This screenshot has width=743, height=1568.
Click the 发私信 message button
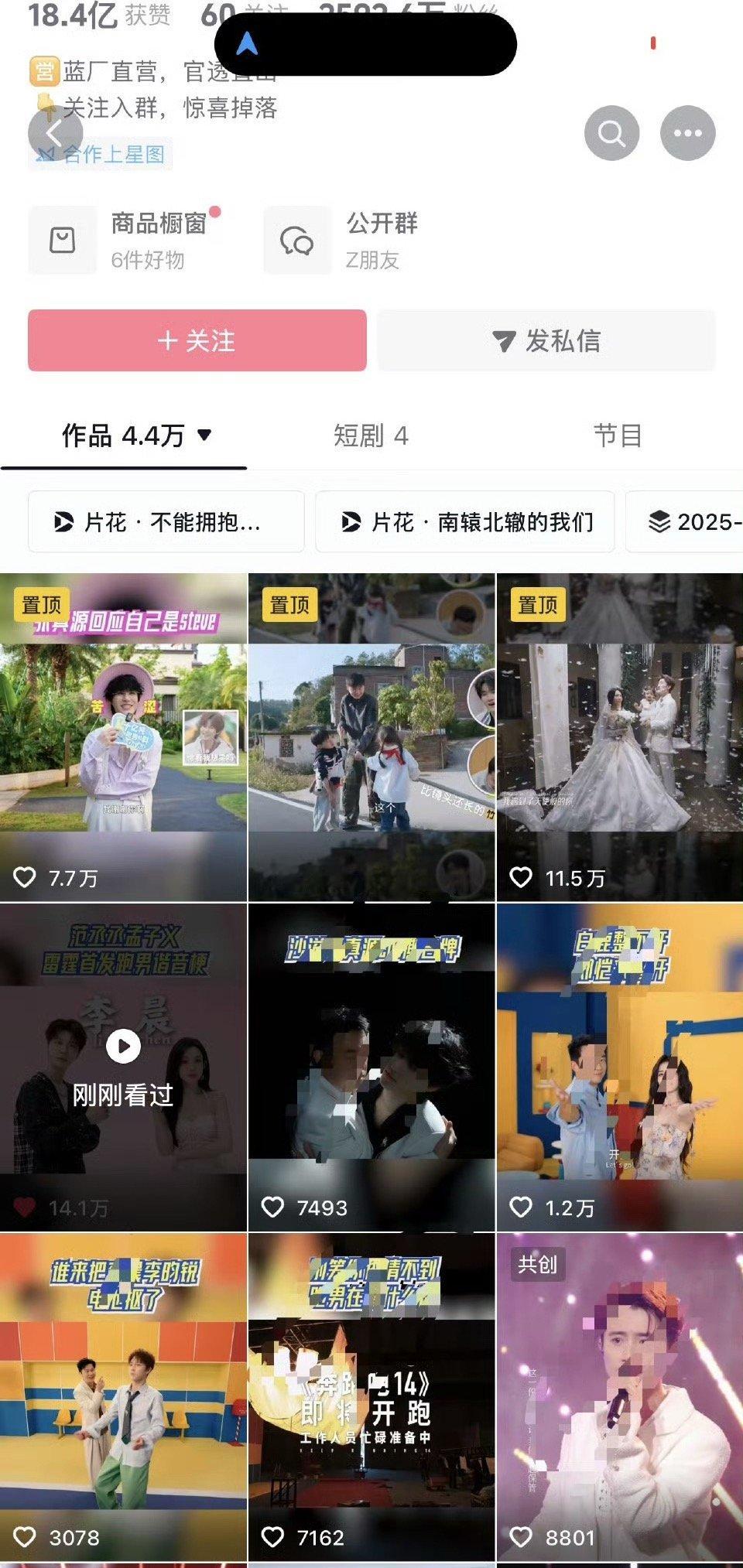(547, 340)
